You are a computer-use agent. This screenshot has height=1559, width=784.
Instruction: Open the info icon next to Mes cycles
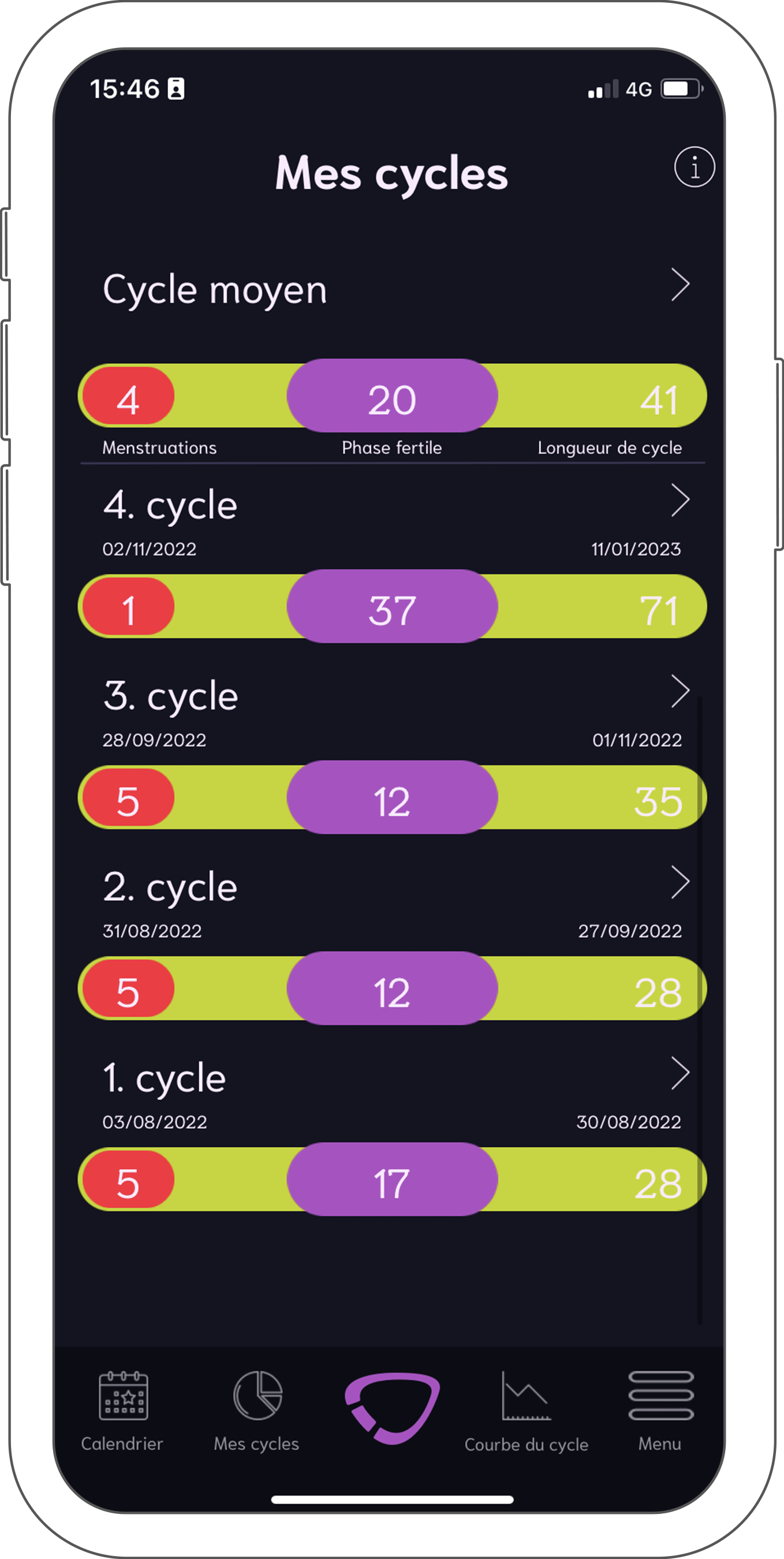(x=694, y=167)
